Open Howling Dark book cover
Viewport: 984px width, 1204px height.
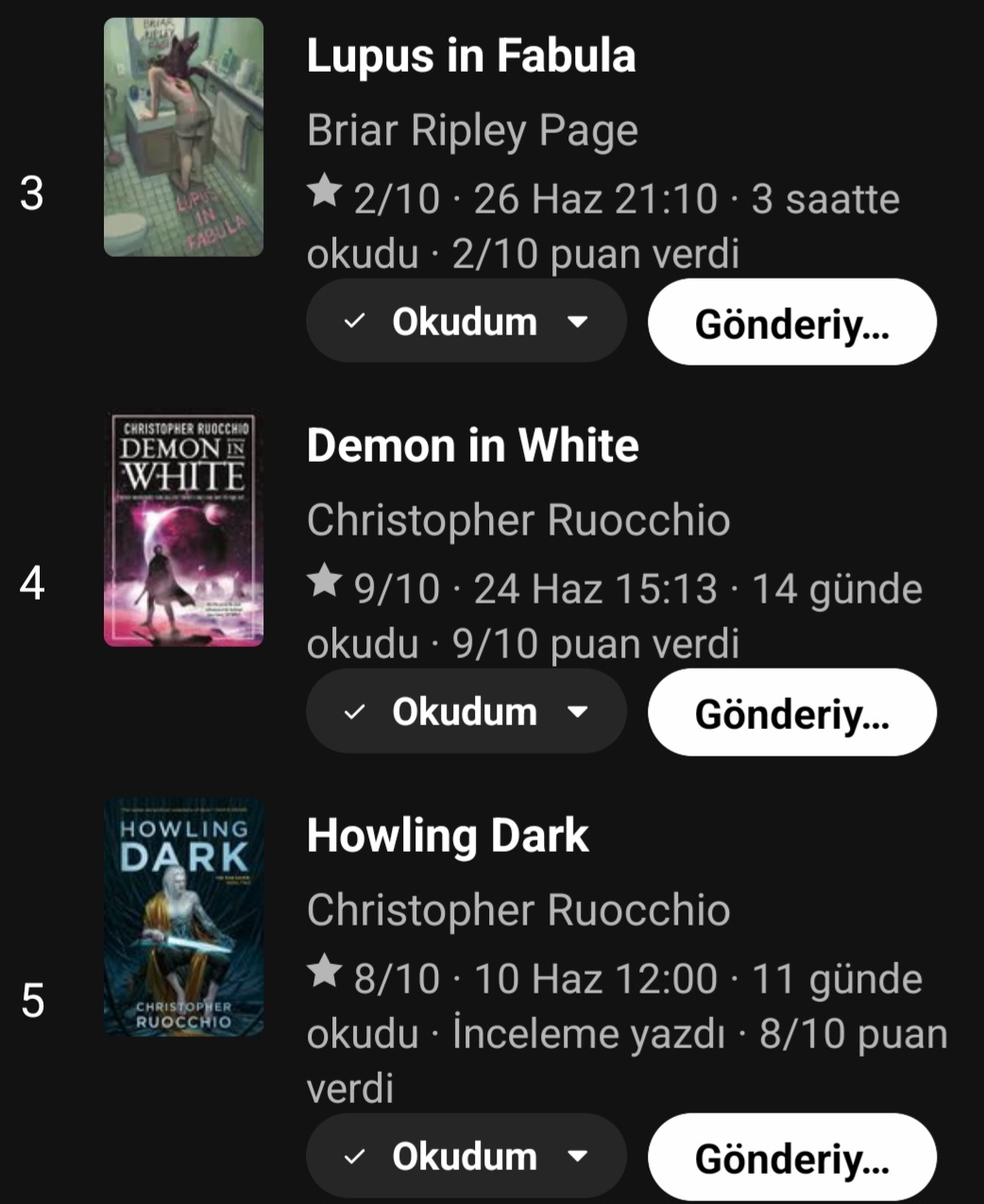point(183,918)
